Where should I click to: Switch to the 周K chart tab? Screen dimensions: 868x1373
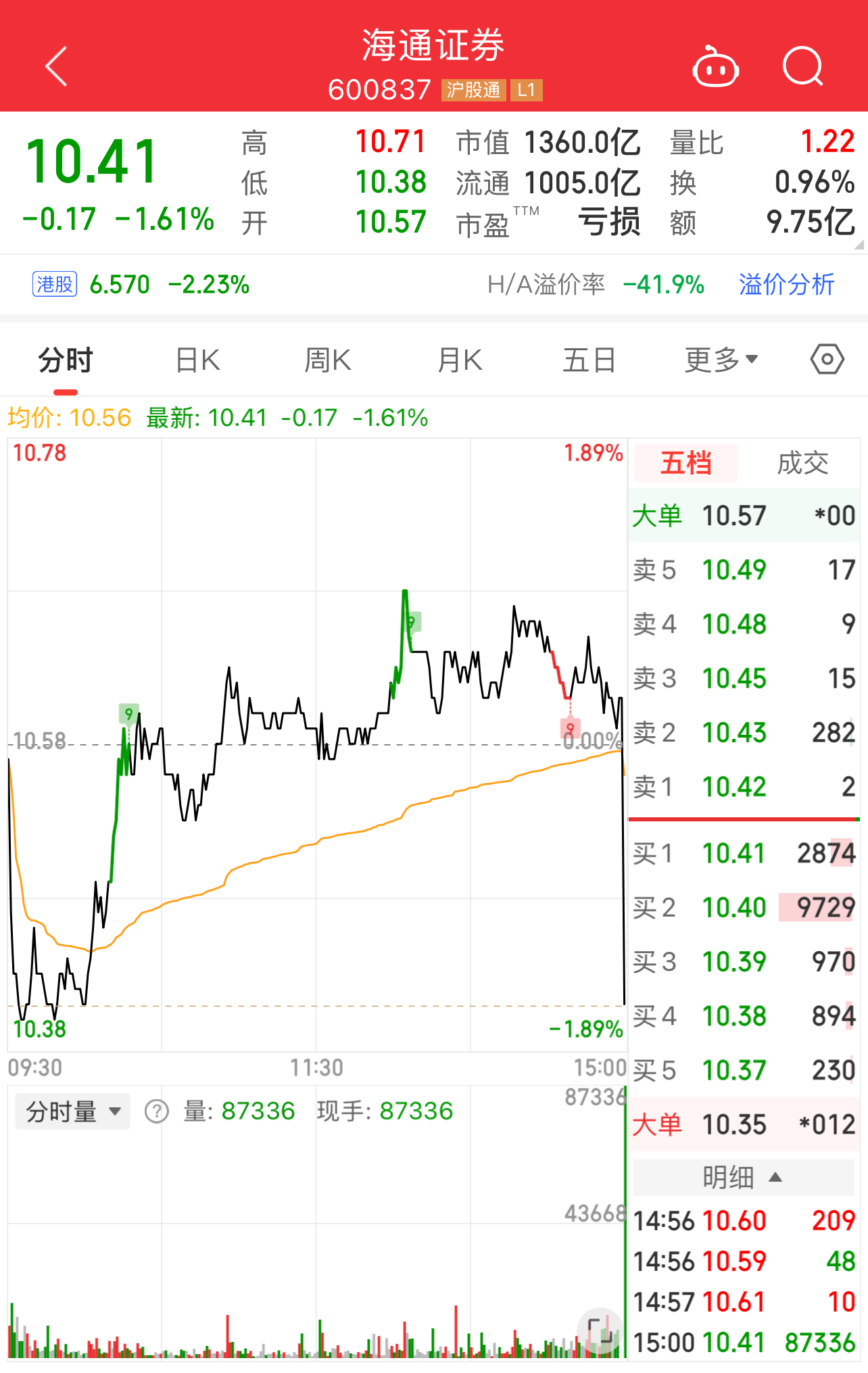(328, 360)
